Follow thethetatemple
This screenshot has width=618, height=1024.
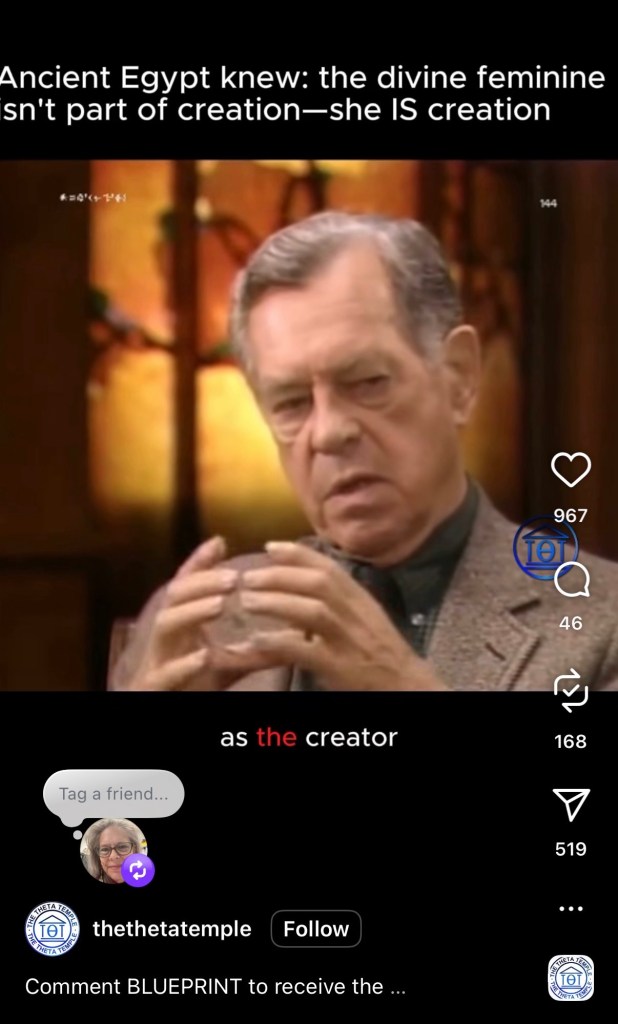coord(315,929)
